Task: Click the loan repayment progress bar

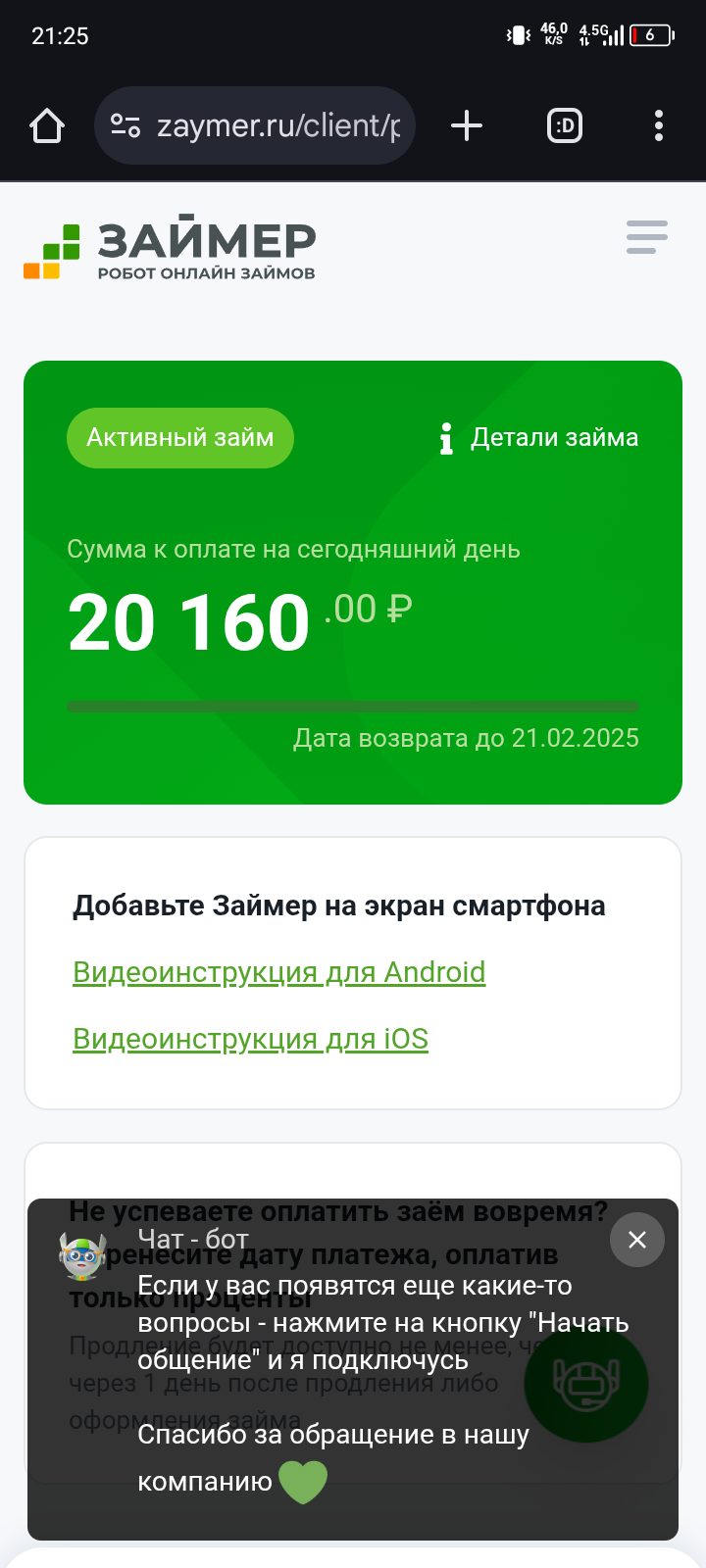Action: click(353, 705)
